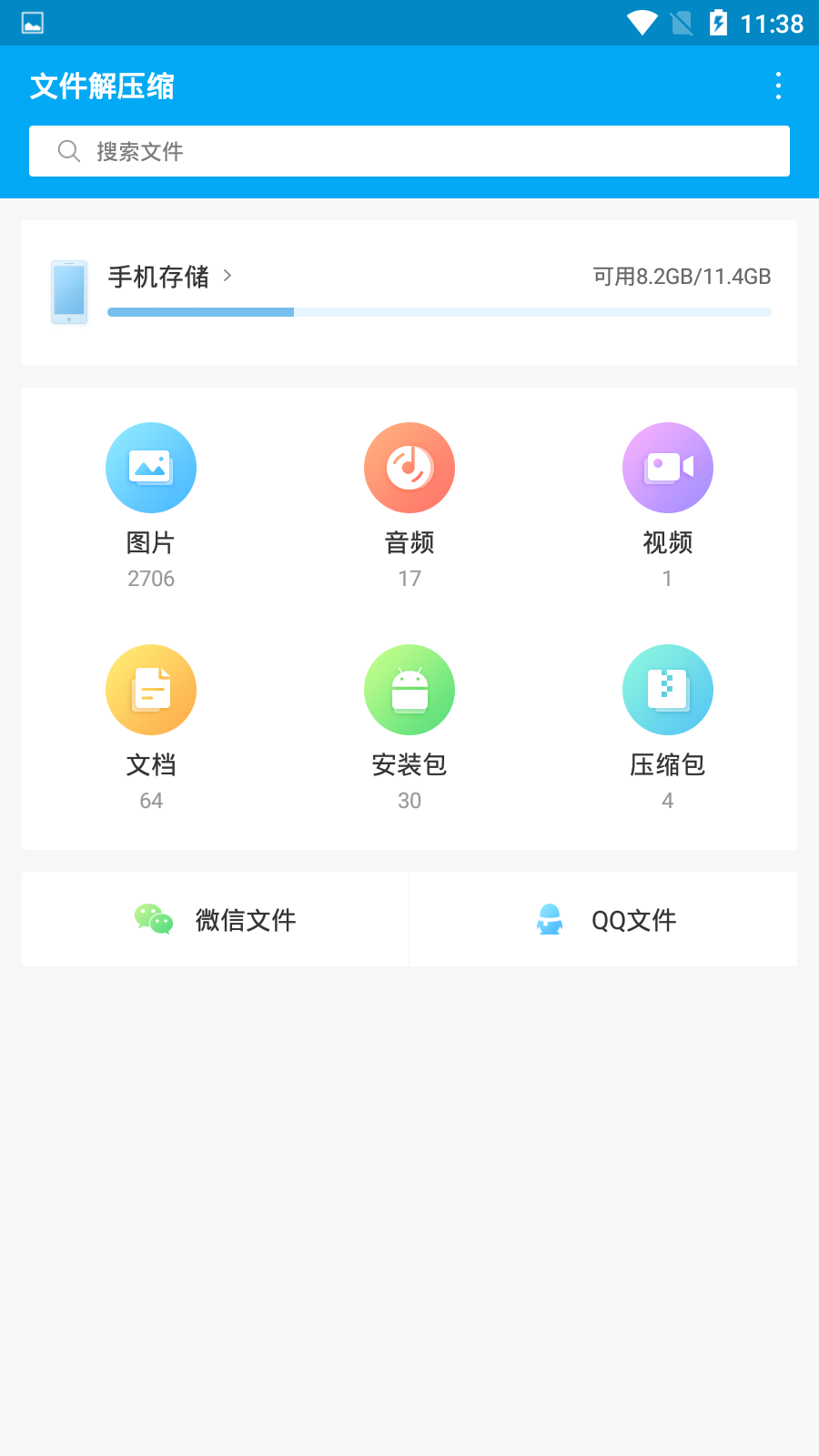
Task: Click the storage usage progress bar
Action: [439, 311]
